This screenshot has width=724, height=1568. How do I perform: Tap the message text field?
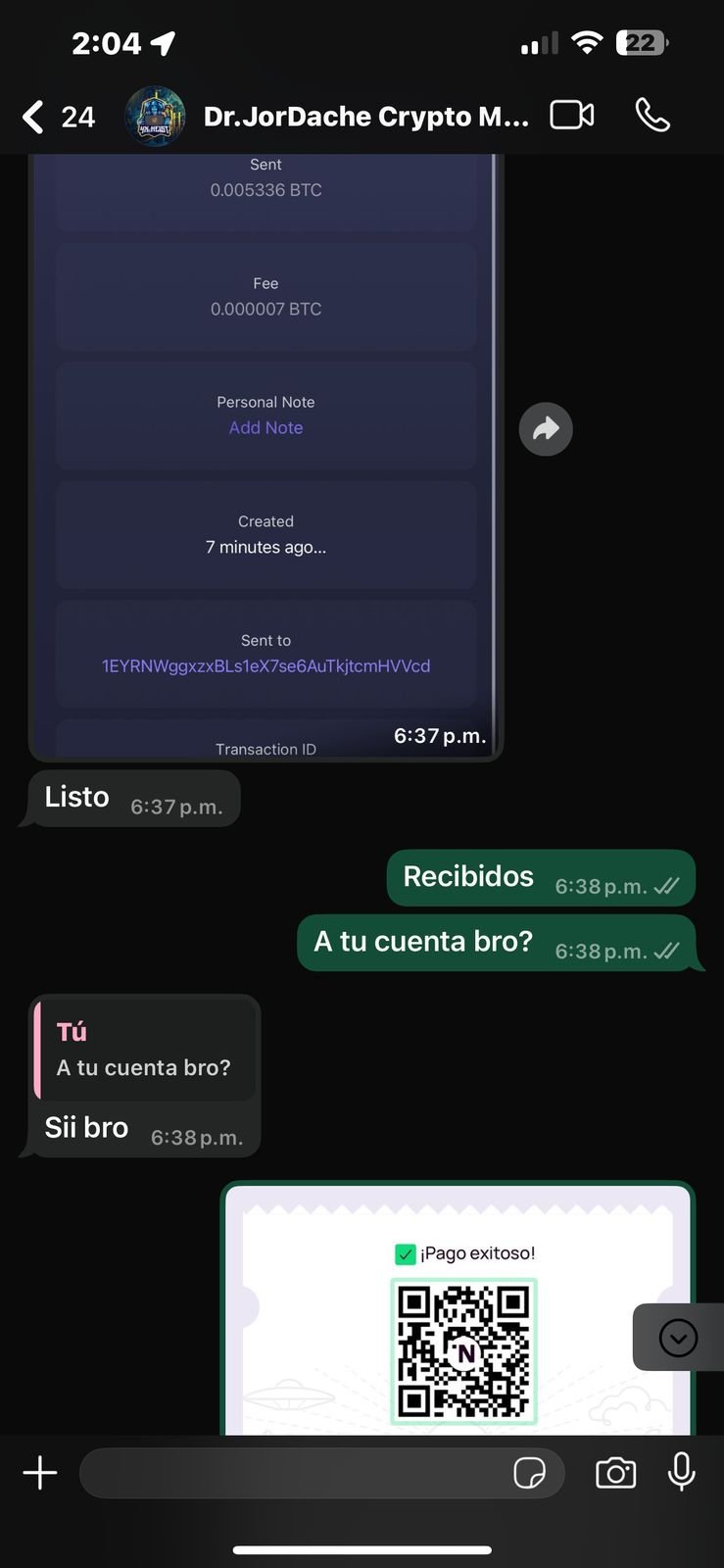click(x=294, y=1473)
